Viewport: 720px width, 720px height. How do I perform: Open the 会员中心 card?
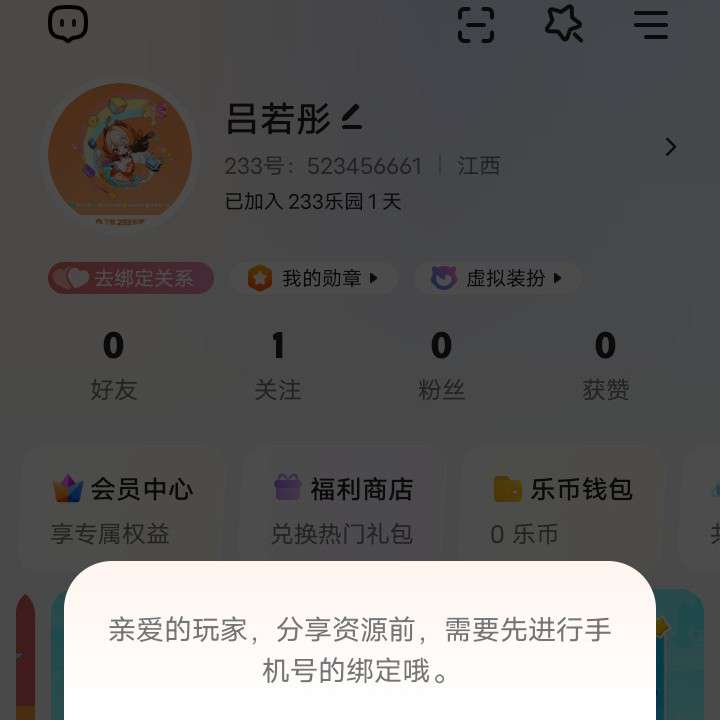(122, 509)
